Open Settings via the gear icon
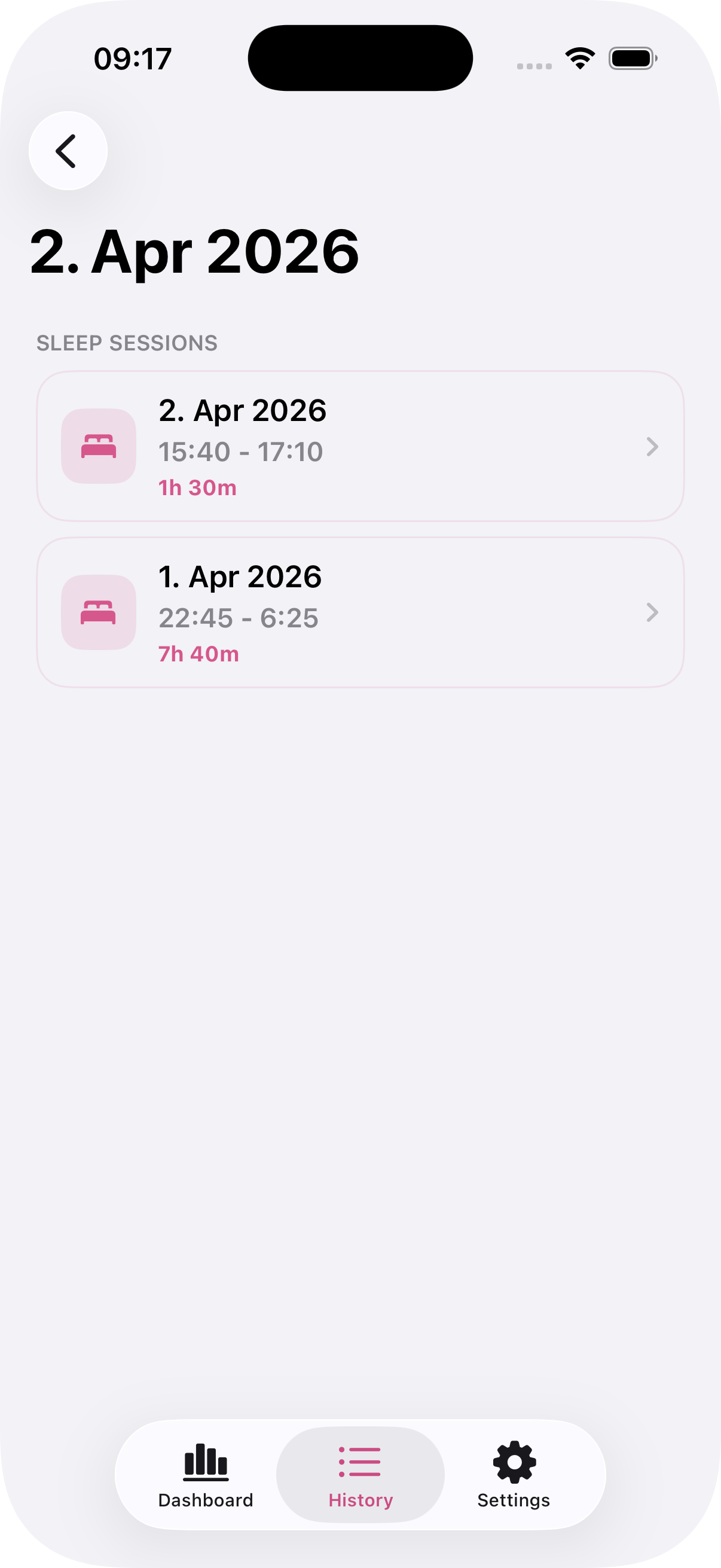 (x=514, y=1461)
